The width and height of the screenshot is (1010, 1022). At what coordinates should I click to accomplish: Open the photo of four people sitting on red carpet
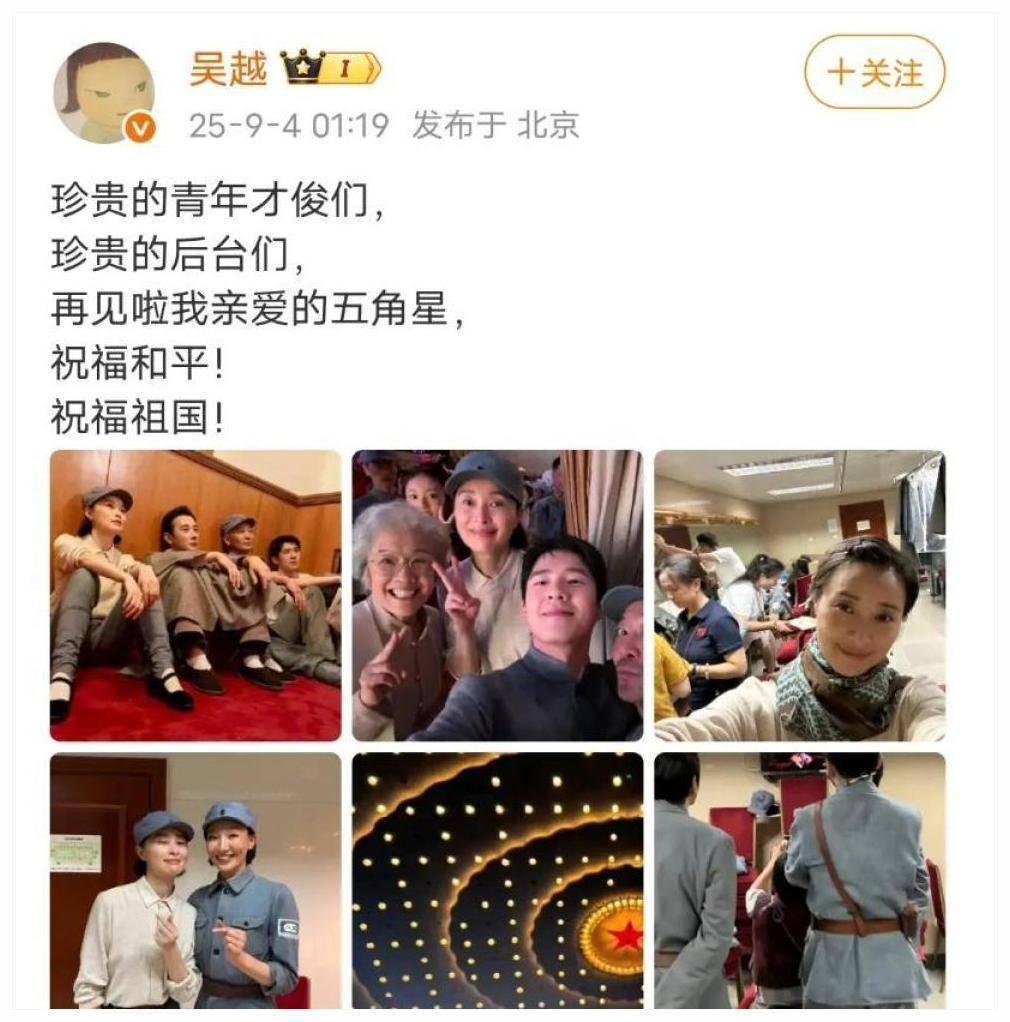pos(195,595)
